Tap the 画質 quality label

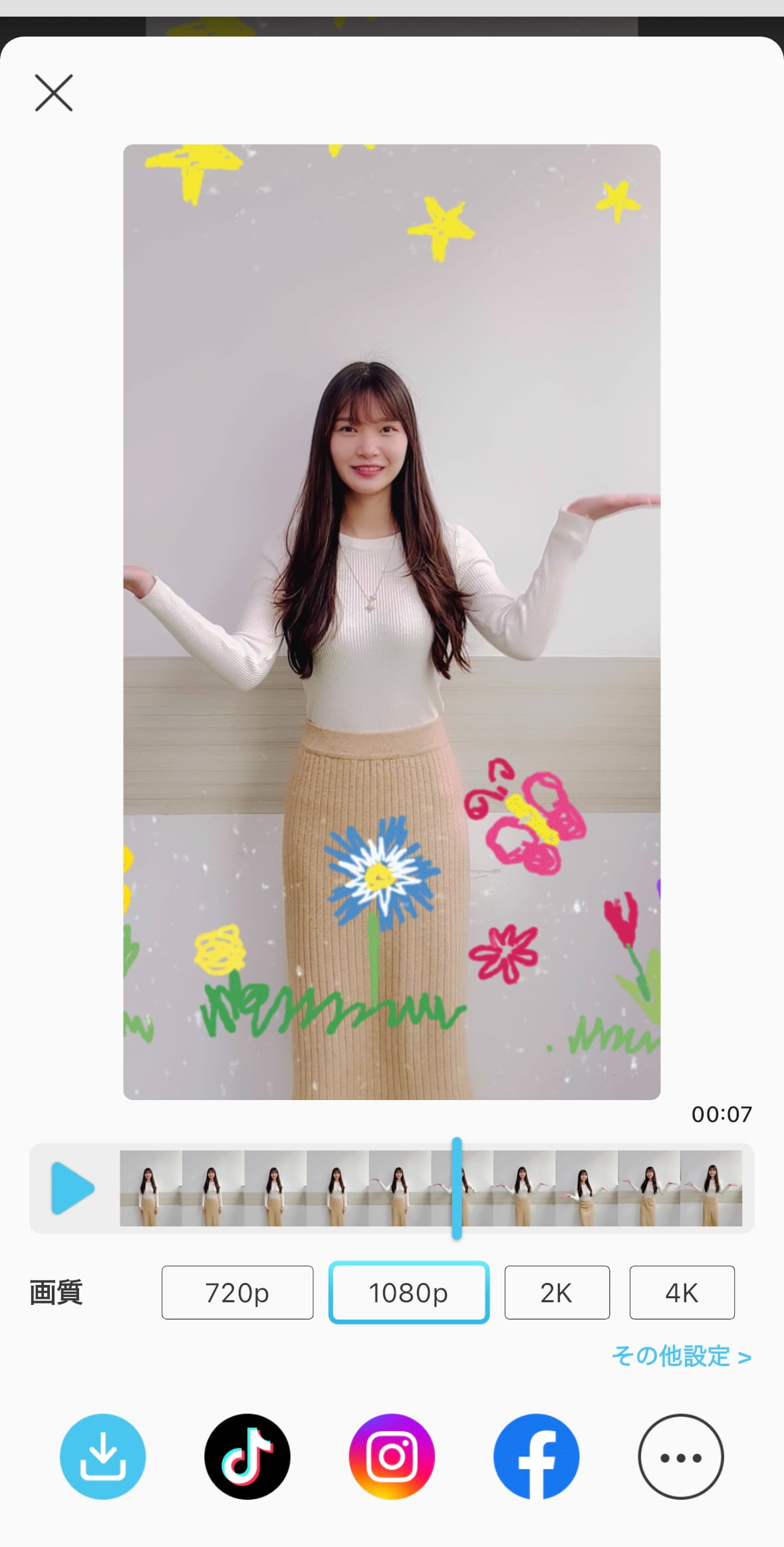tap(55, 1292)
